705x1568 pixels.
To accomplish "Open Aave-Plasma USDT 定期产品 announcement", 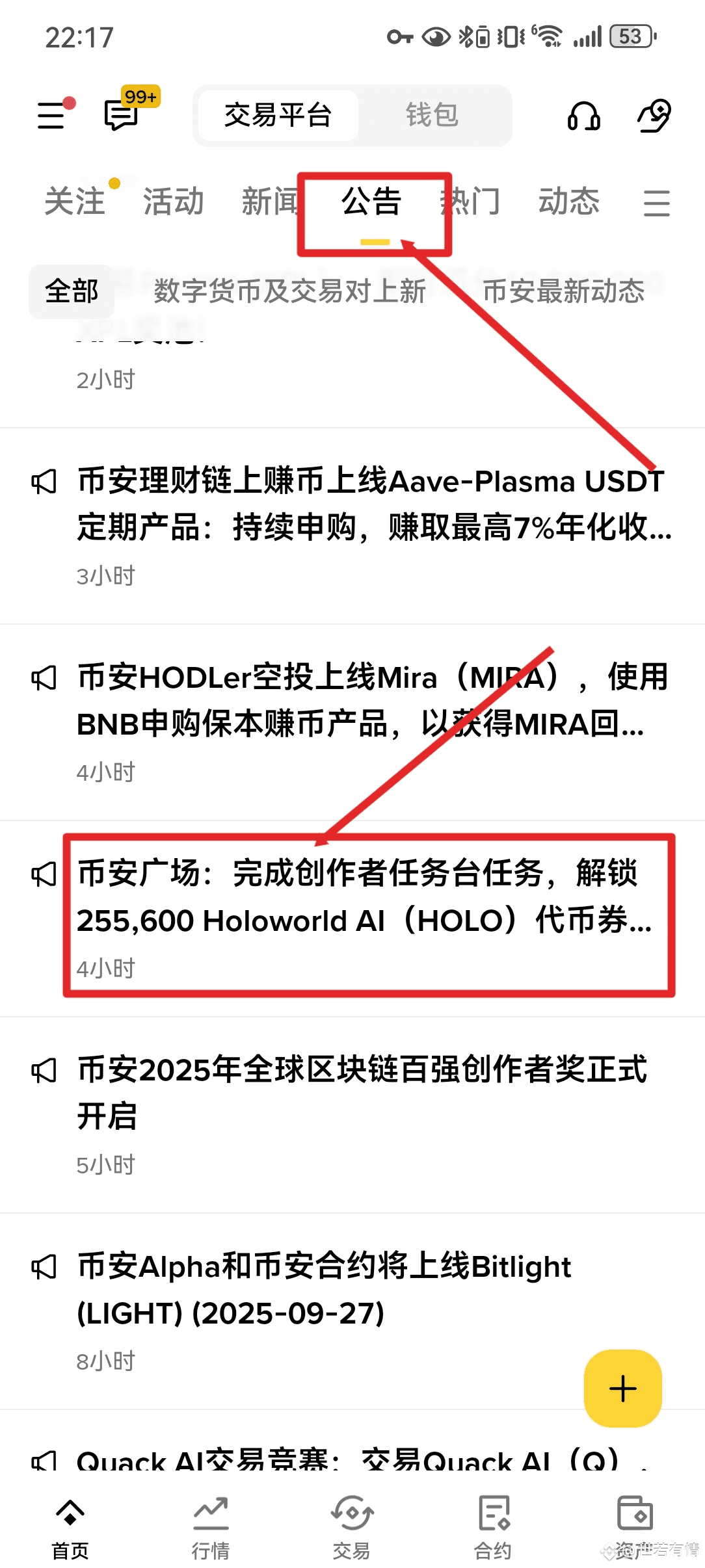I will (x=371, y=504).
